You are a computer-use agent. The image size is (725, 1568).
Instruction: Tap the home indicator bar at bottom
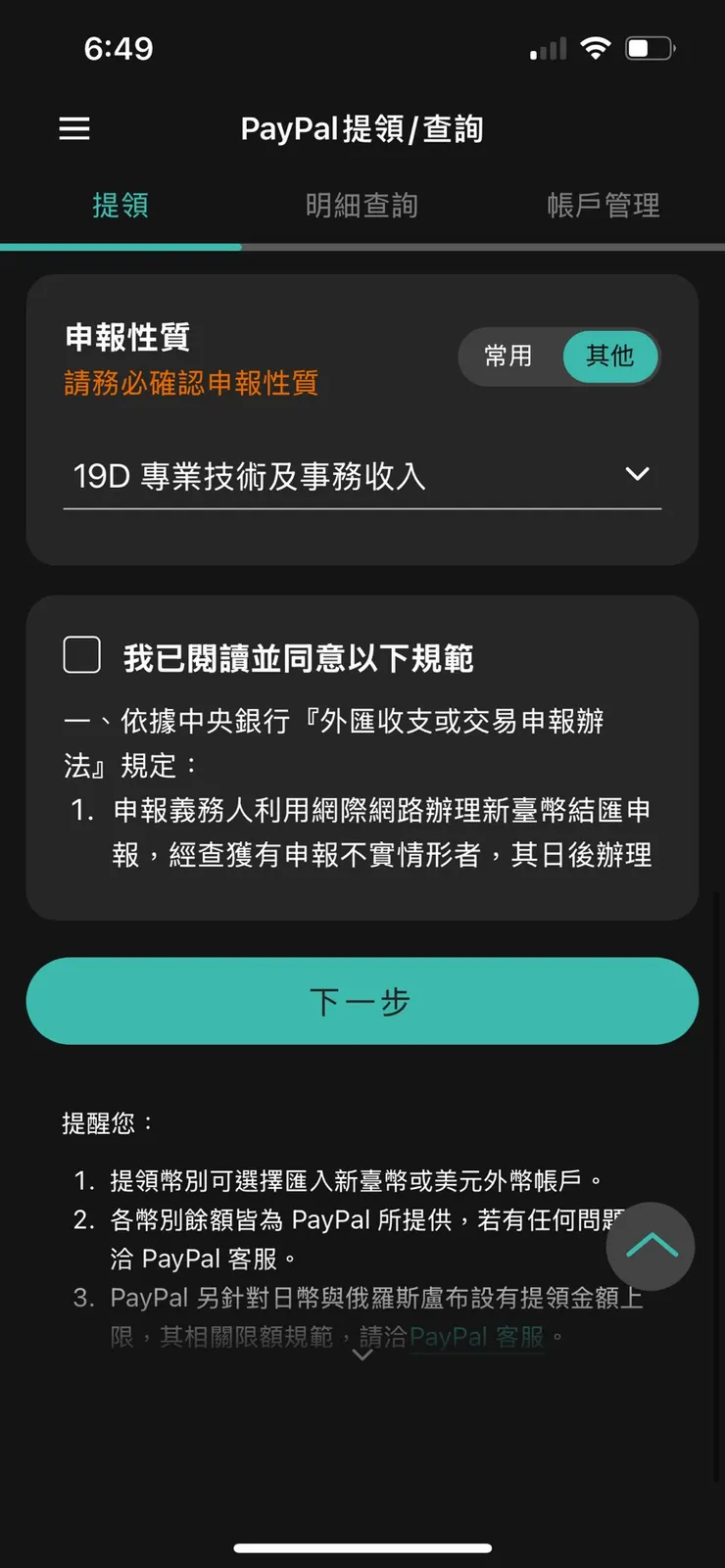coord(362,1549)
